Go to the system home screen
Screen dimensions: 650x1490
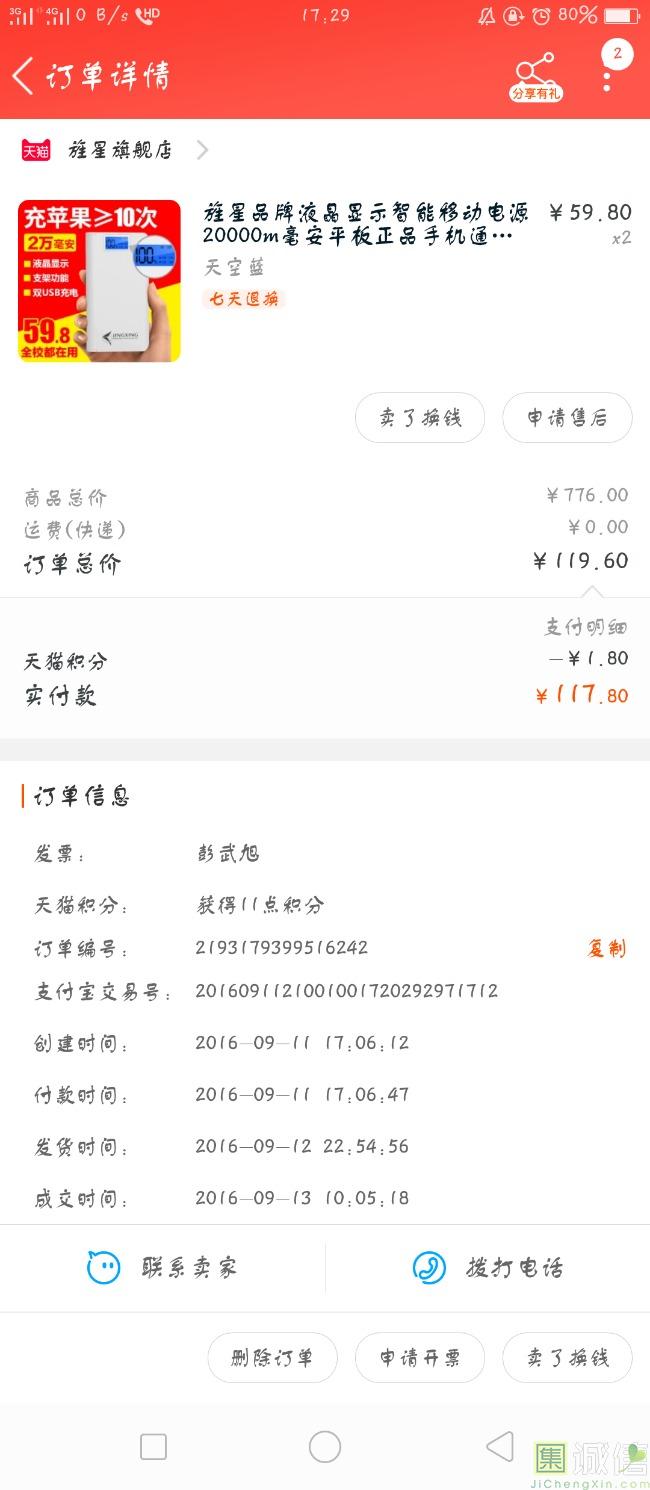coord(325,1446)
